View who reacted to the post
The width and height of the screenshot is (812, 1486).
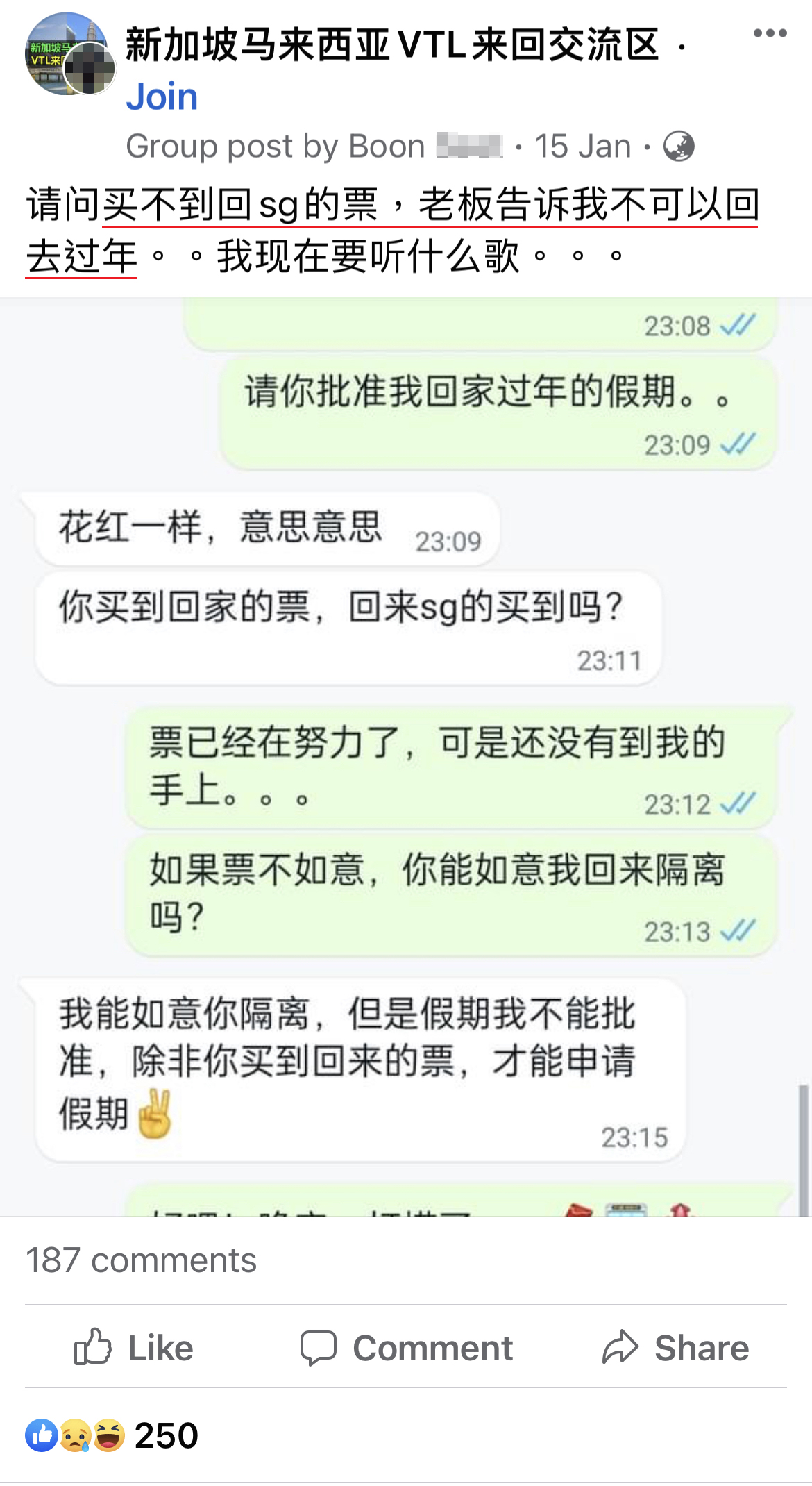[x=112, y=1435]
